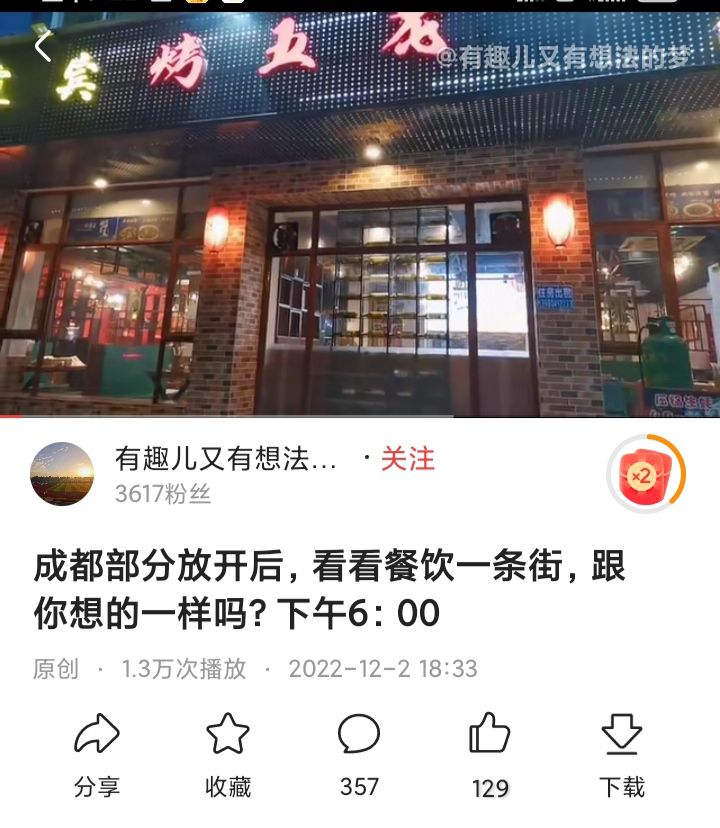
Task: Share this video with 分享
Action: coord(97,755)
